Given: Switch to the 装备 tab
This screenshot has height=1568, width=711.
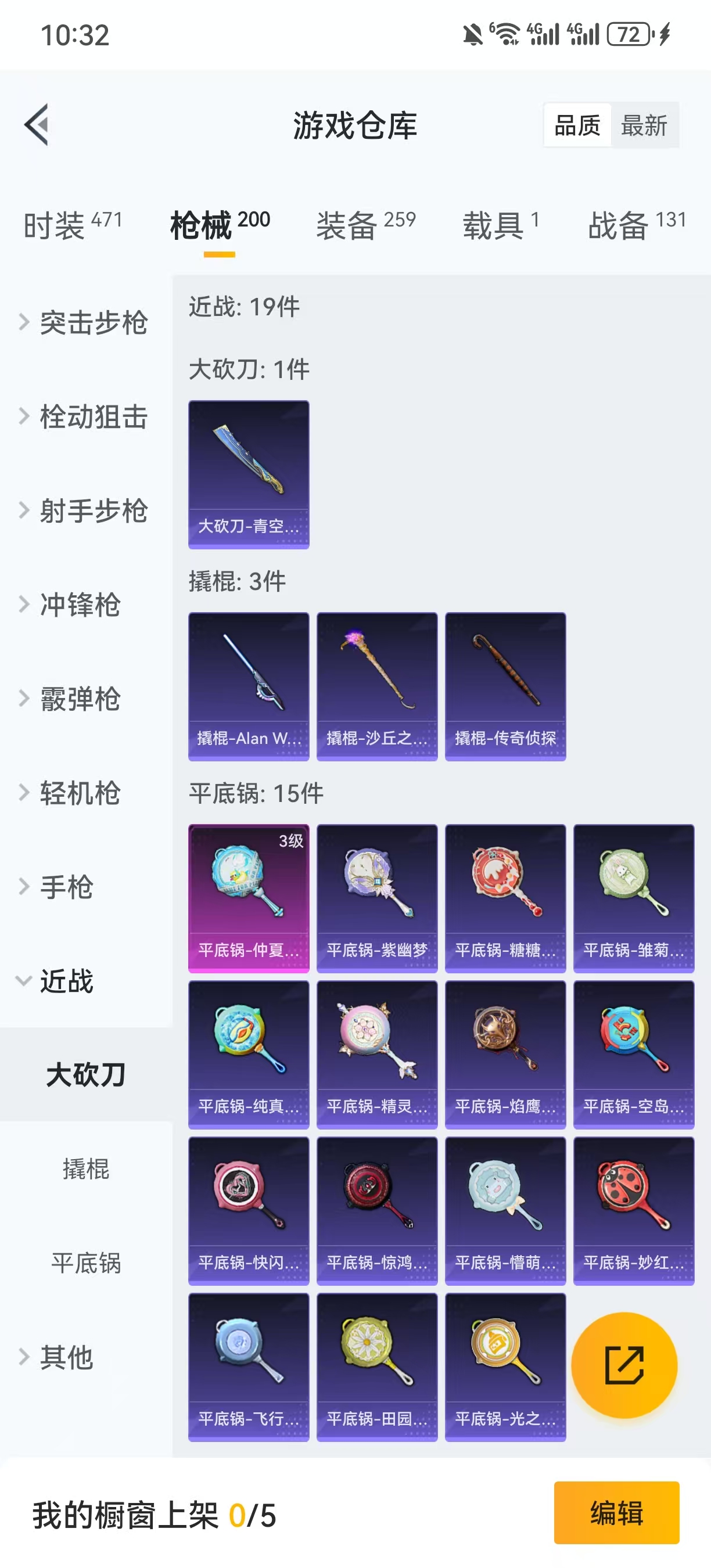Looking at the screenshot, I should coord(366,225).
